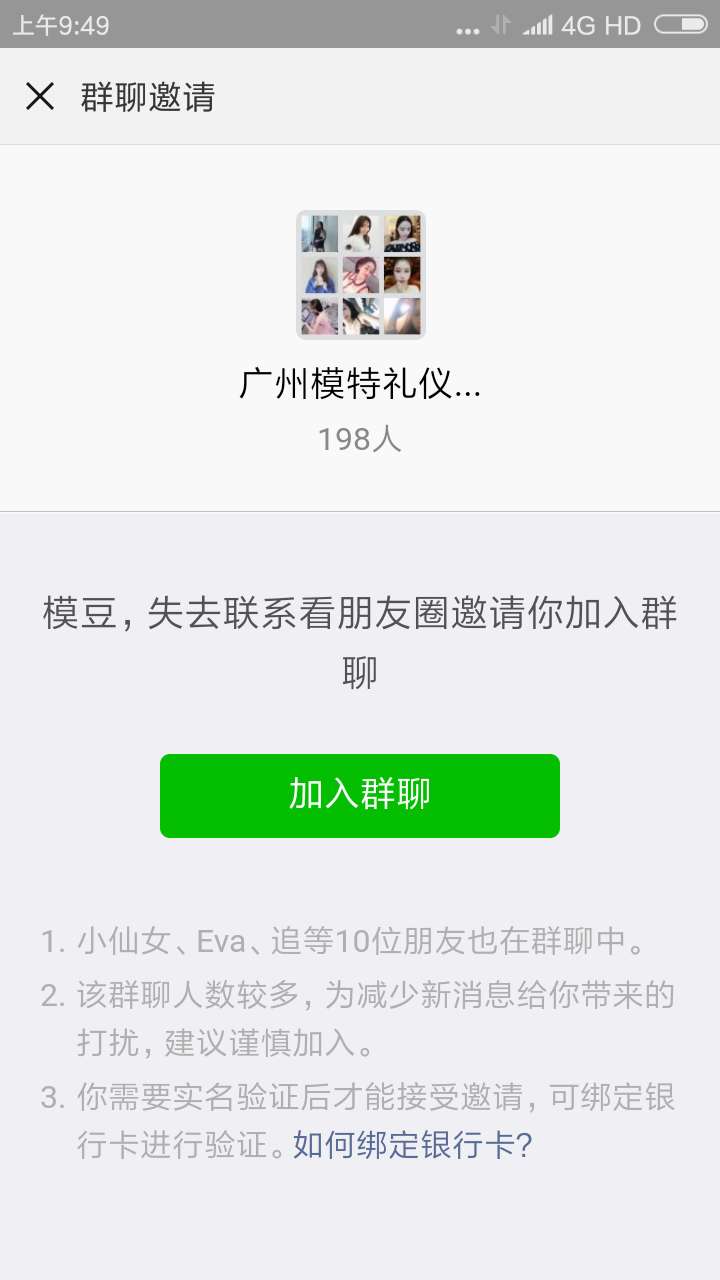
Task: Close the 群聊邀请 page with the X
Action: pyautogui.click(x=38, y=97)
